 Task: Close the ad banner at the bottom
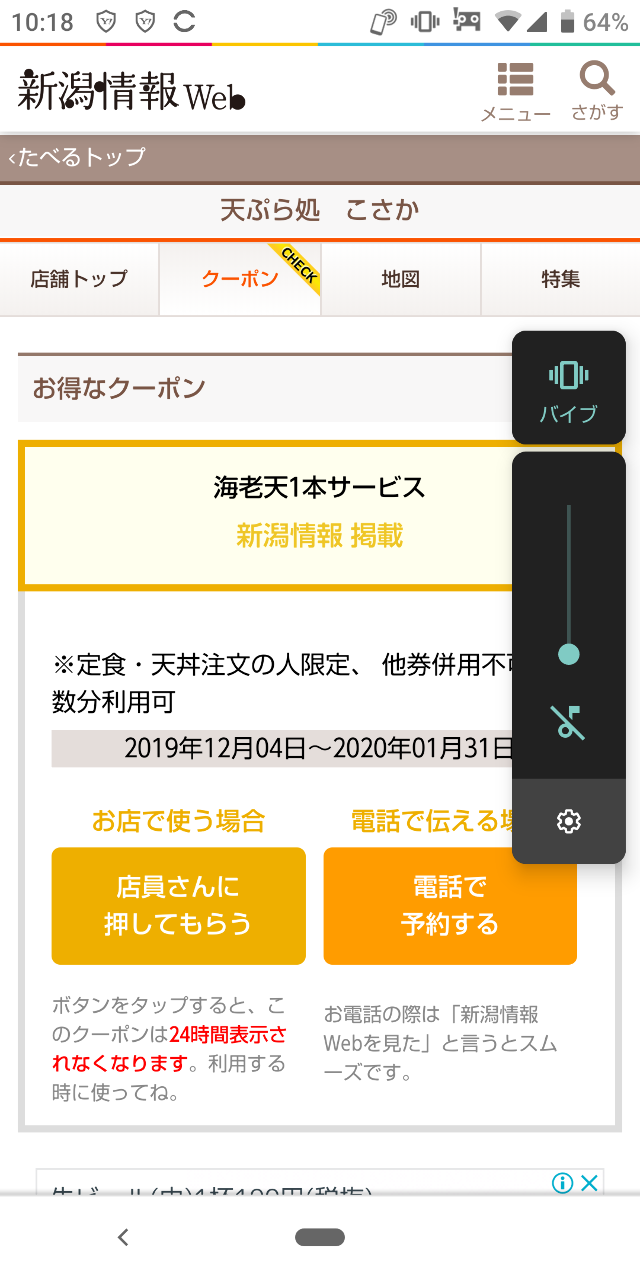pos(589,1183)
